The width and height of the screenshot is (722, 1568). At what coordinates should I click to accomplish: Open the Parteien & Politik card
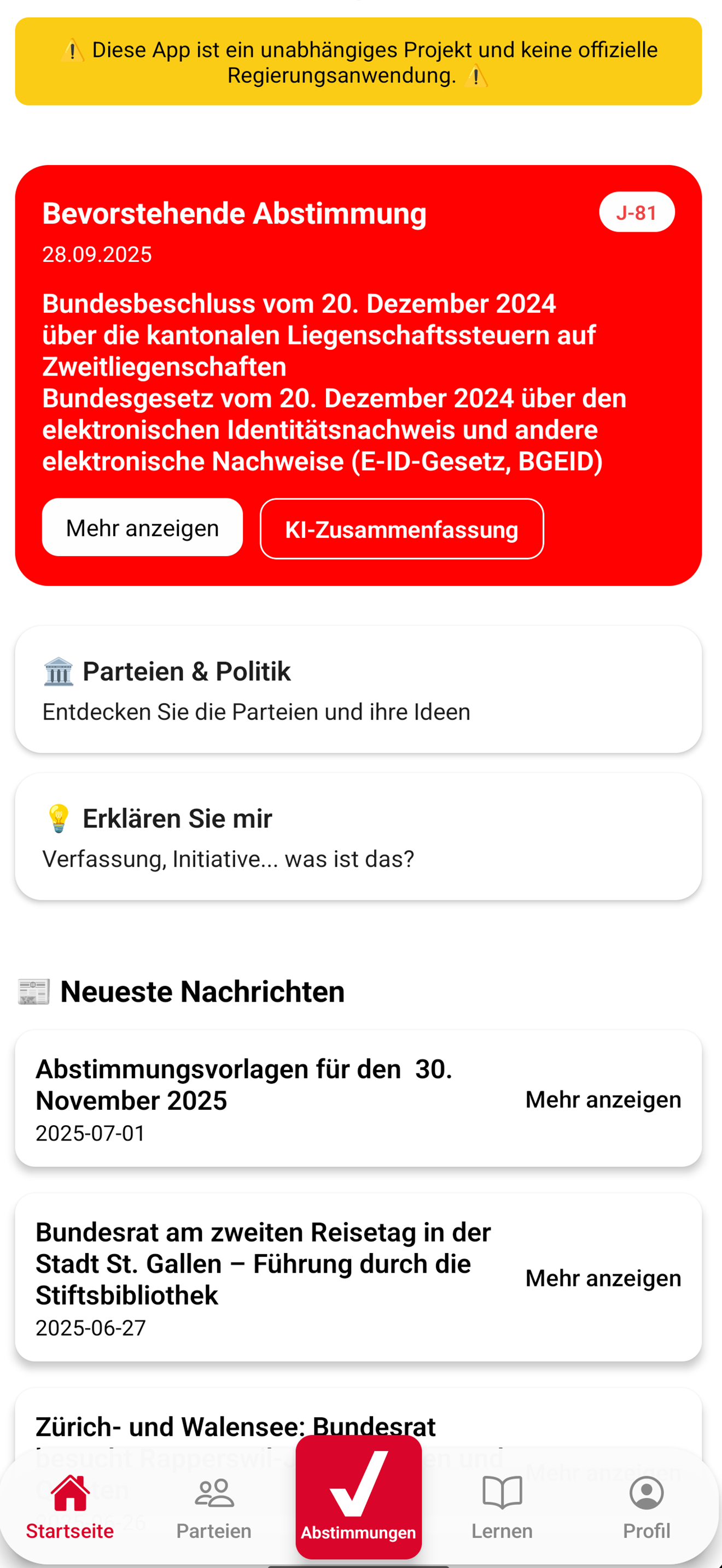[x=359, y=689]
